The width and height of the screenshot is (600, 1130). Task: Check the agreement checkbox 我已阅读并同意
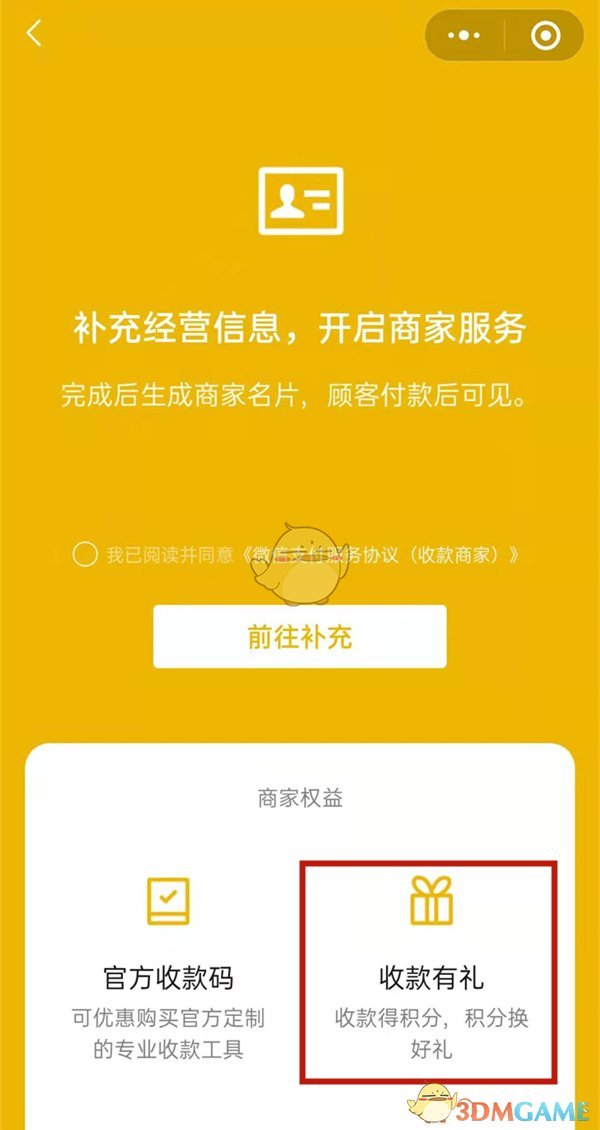point(85,555)
